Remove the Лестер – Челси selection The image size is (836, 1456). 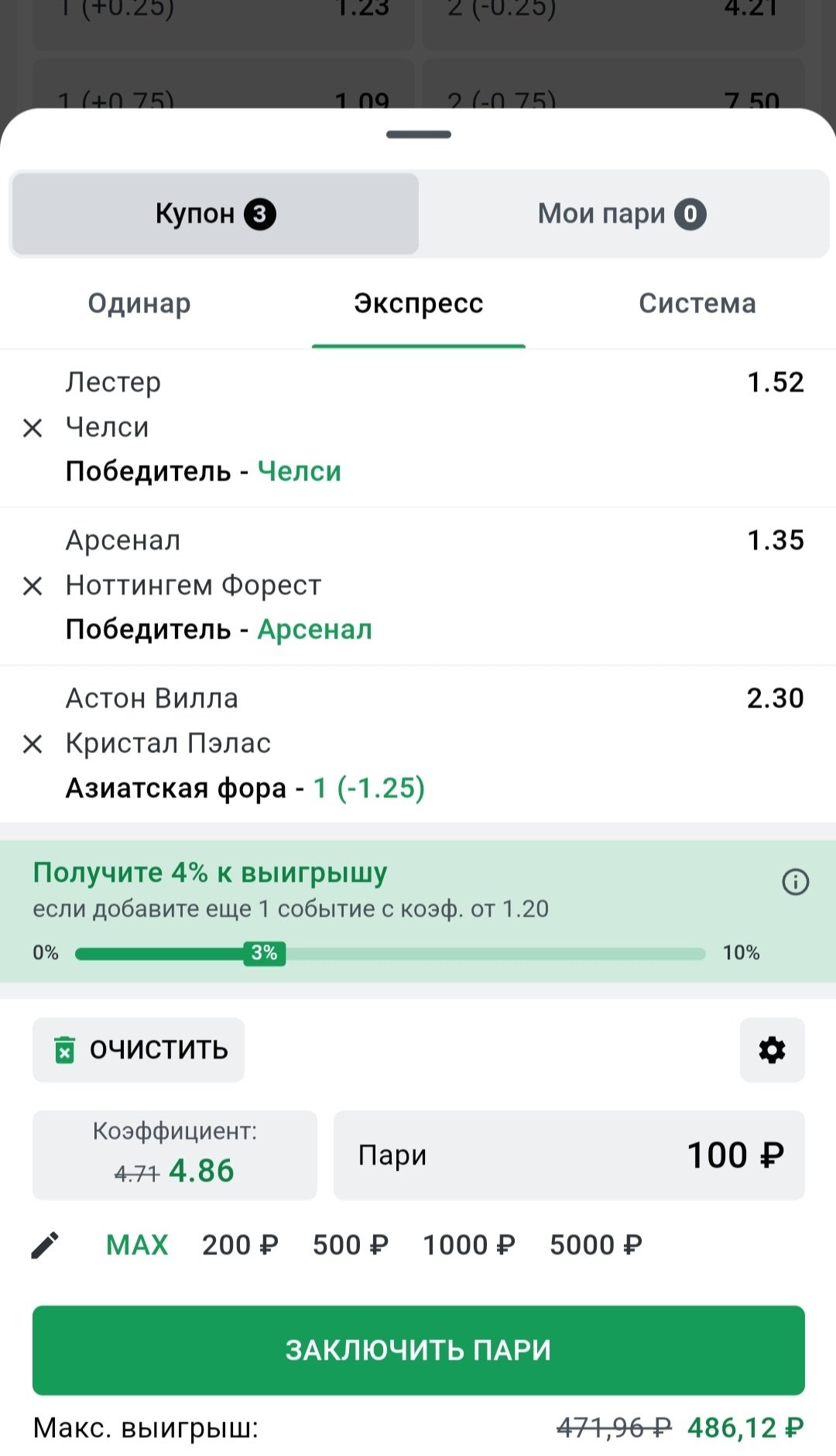pyautogui.click(x=33, y=428)
